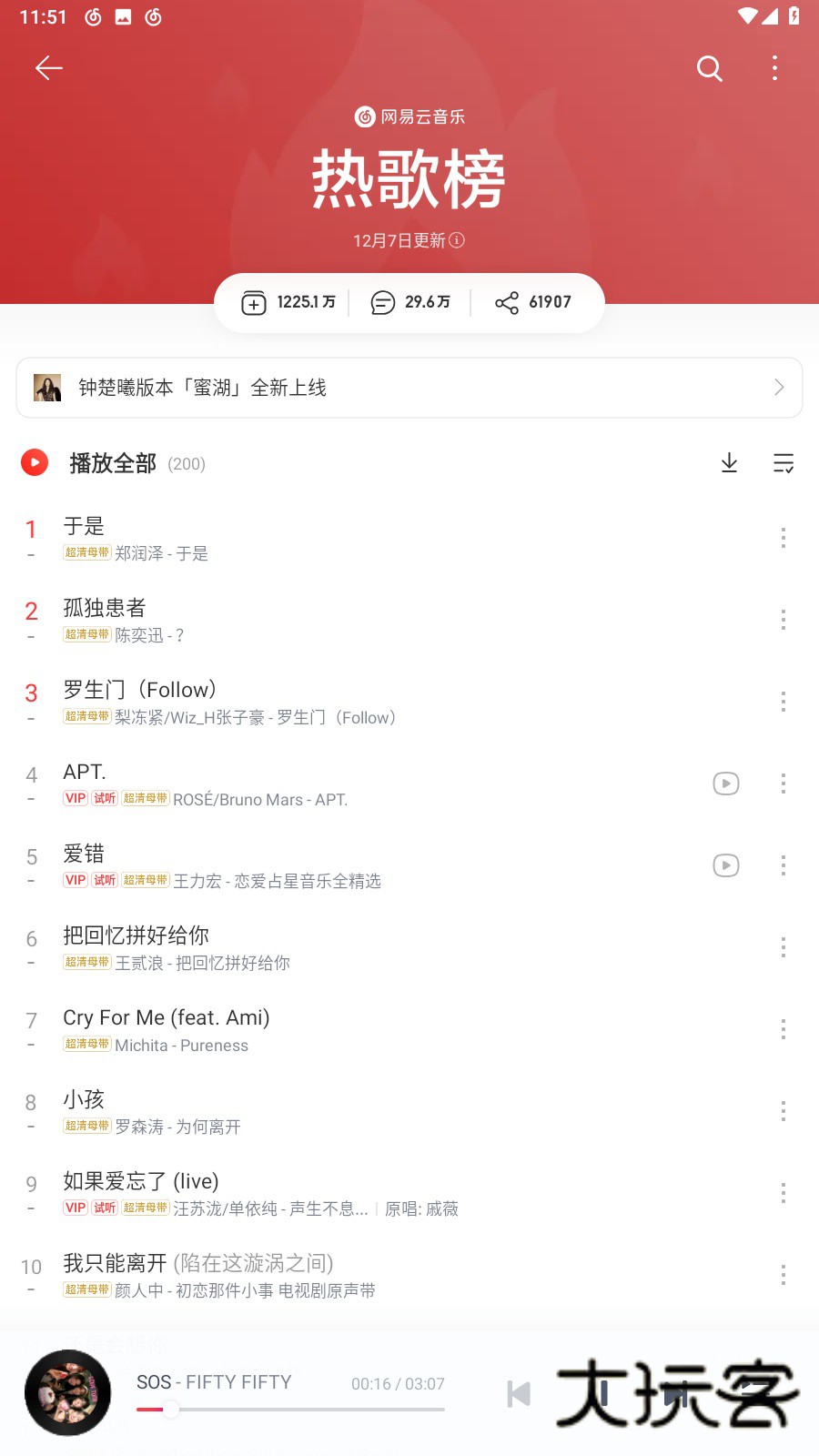Download songs with the download icon

729,463
